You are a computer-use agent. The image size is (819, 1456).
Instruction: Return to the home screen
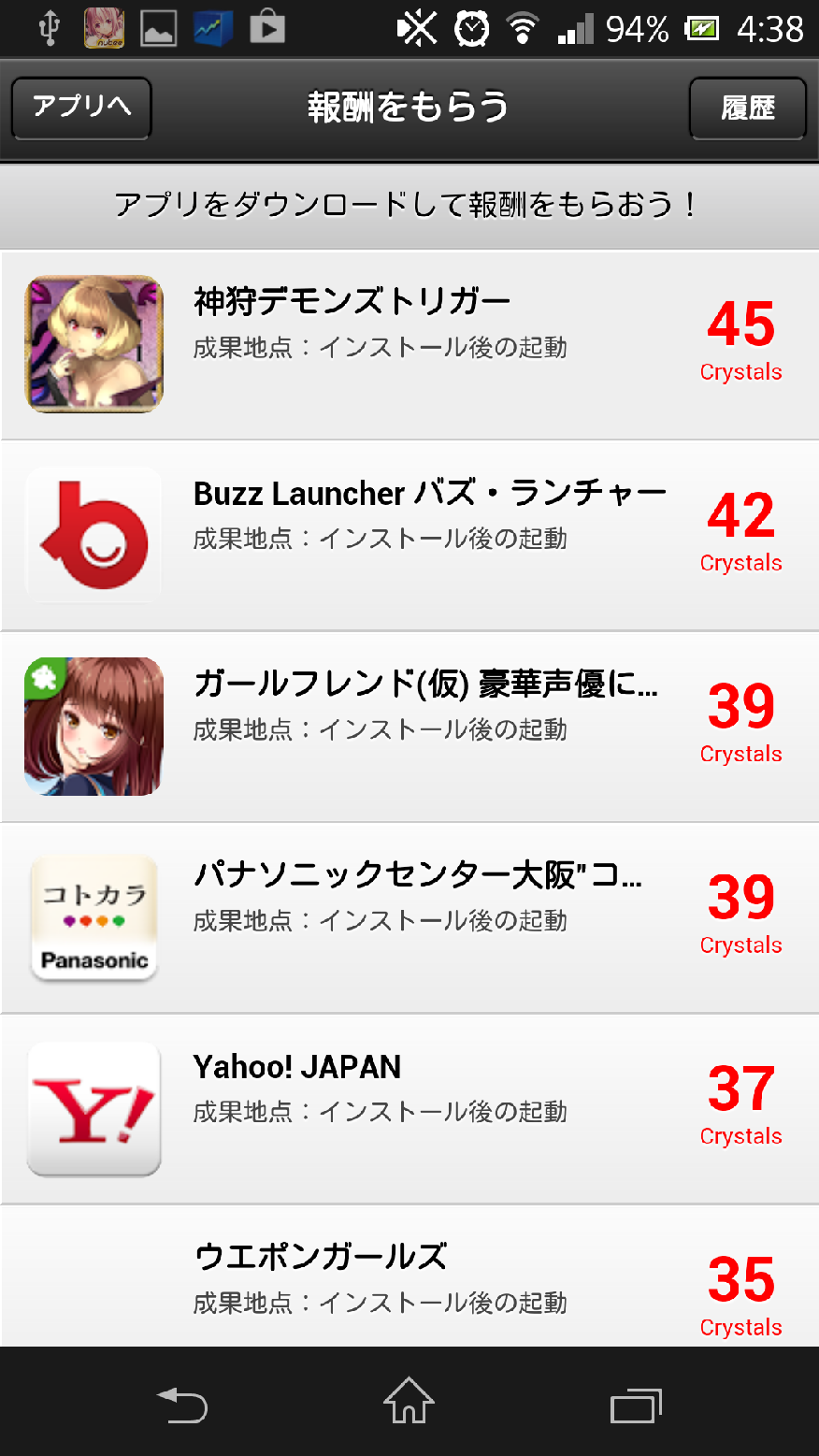tap(409, 1403)
